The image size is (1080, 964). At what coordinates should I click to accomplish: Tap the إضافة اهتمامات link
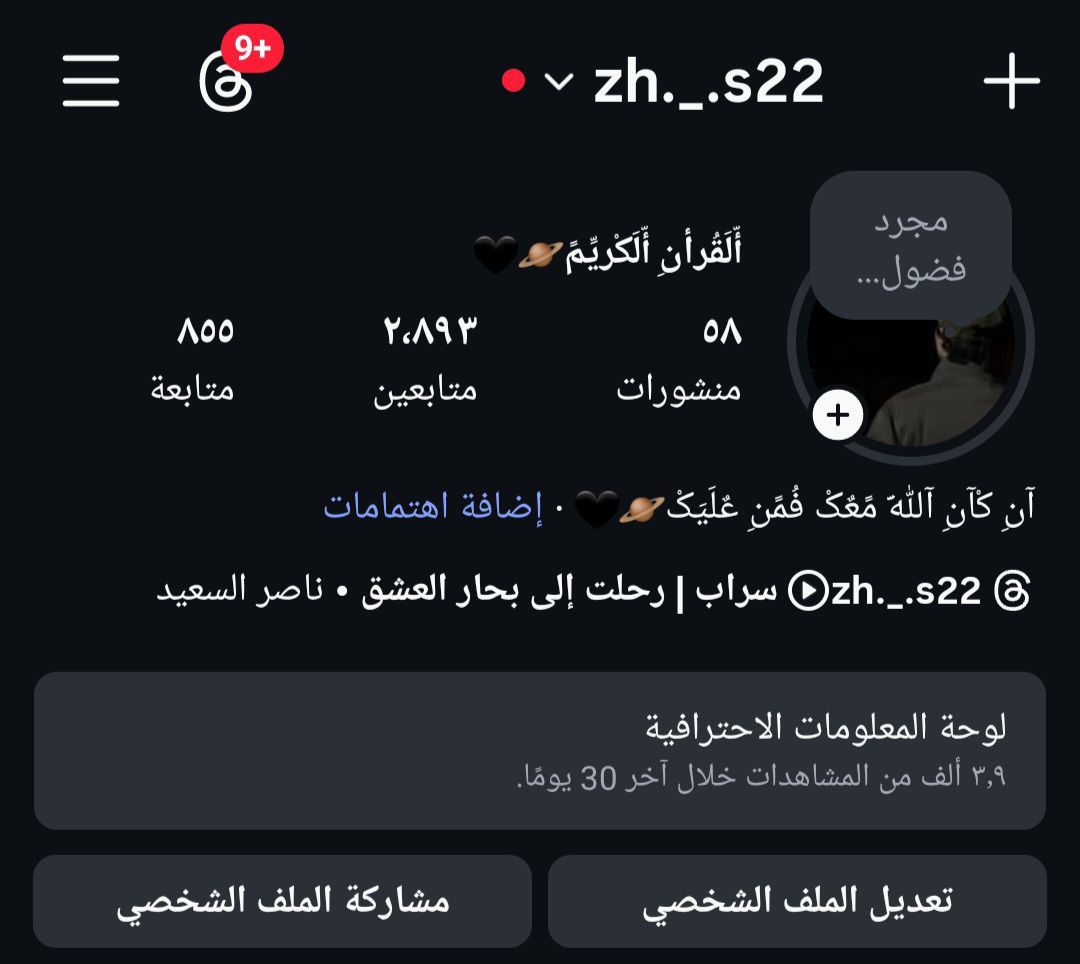(433, 507)
